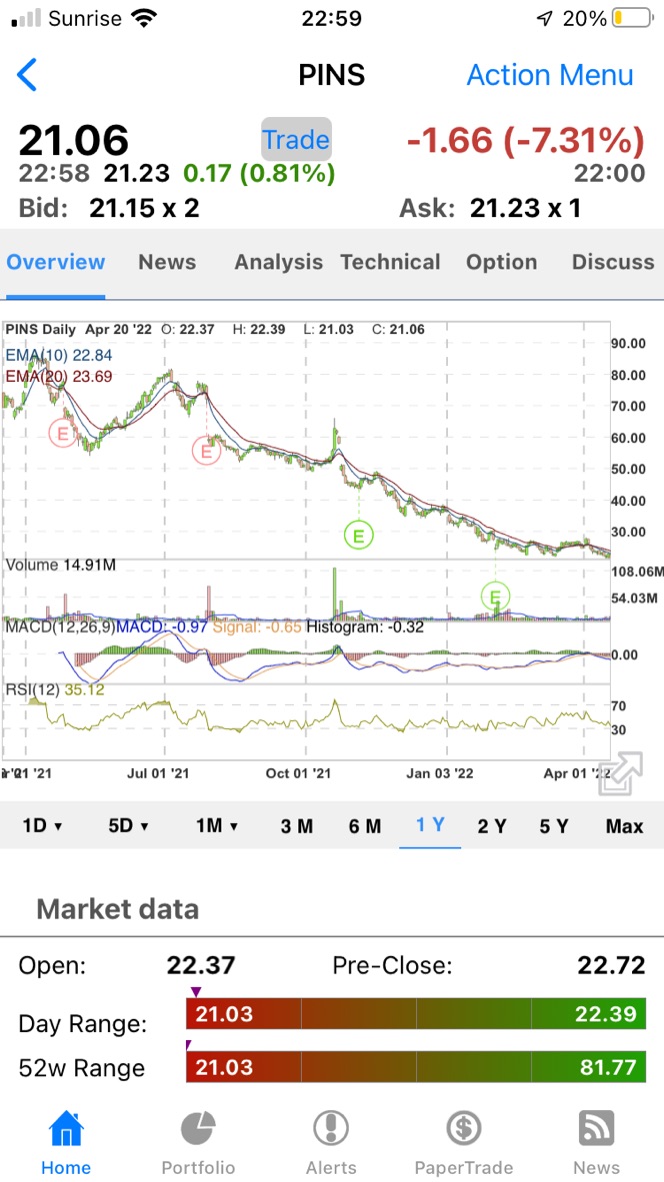This screenshot has height=1182, width=664.
Task: Select the 3 M chart range
Action: (296, 826)
